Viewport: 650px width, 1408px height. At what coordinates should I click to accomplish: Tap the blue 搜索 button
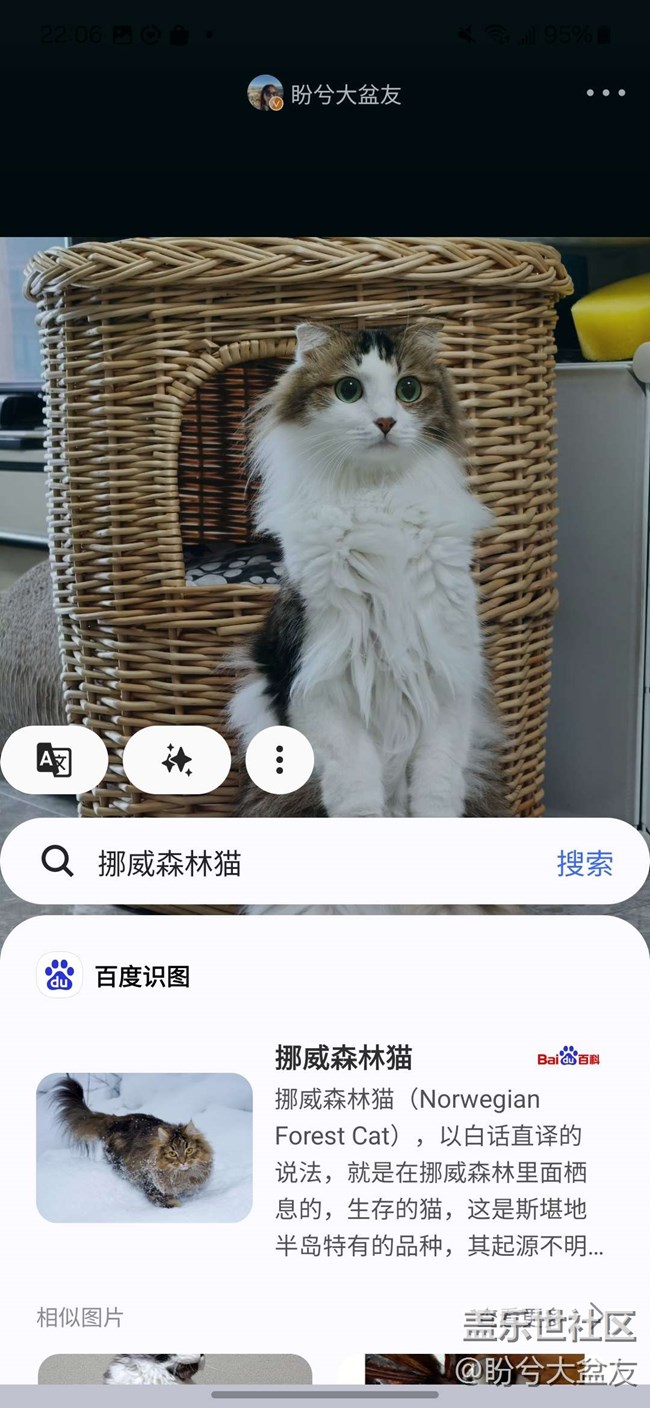tap(585, 863)
